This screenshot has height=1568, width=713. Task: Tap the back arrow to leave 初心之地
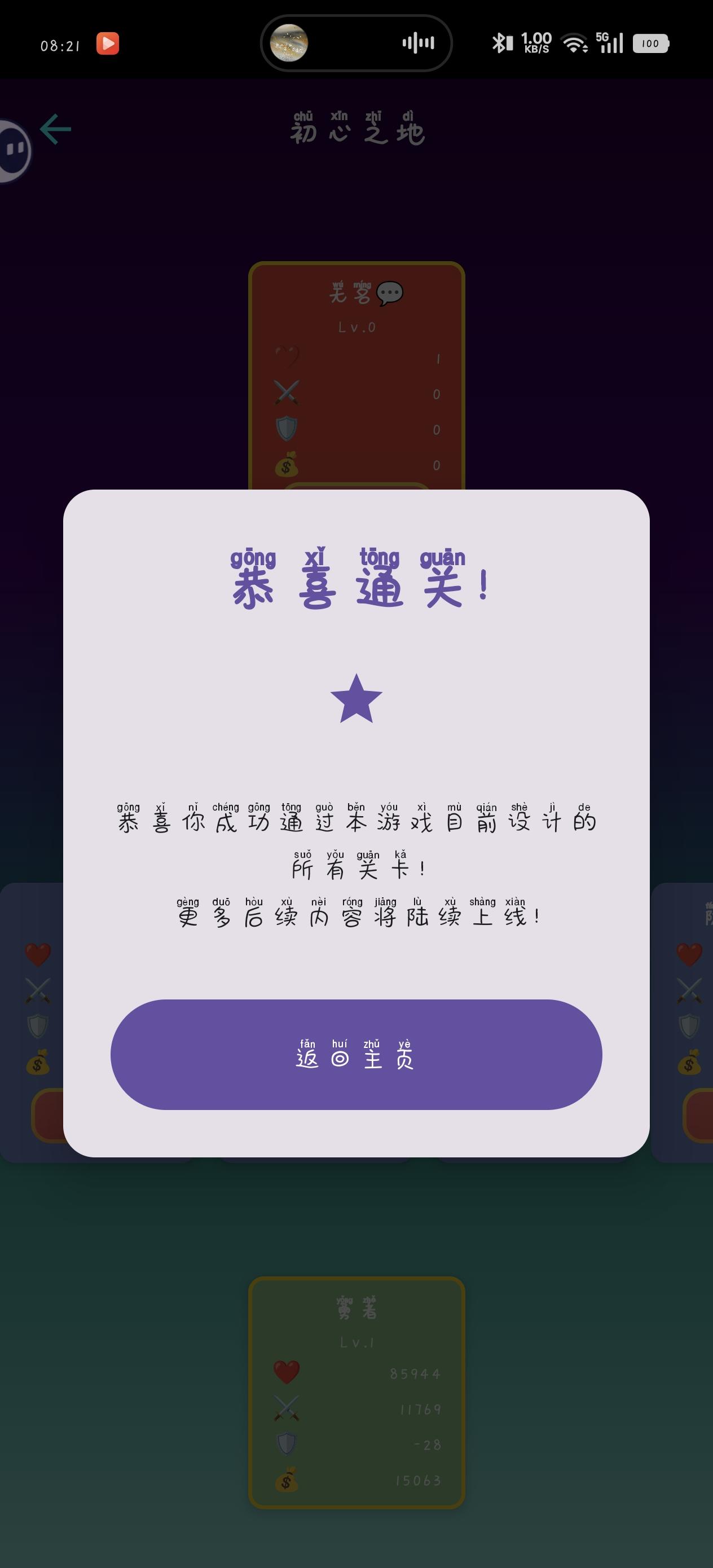click(55, 129)
